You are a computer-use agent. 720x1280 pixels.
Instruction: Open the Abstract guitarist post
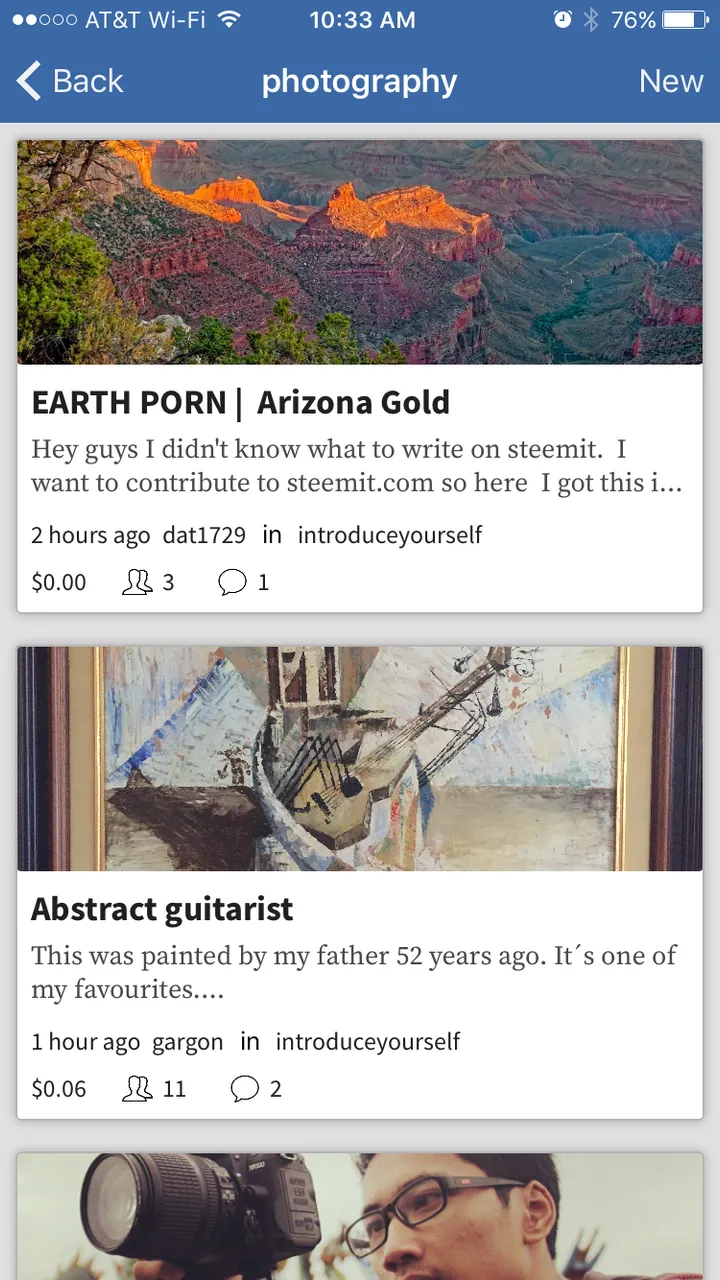162,909
